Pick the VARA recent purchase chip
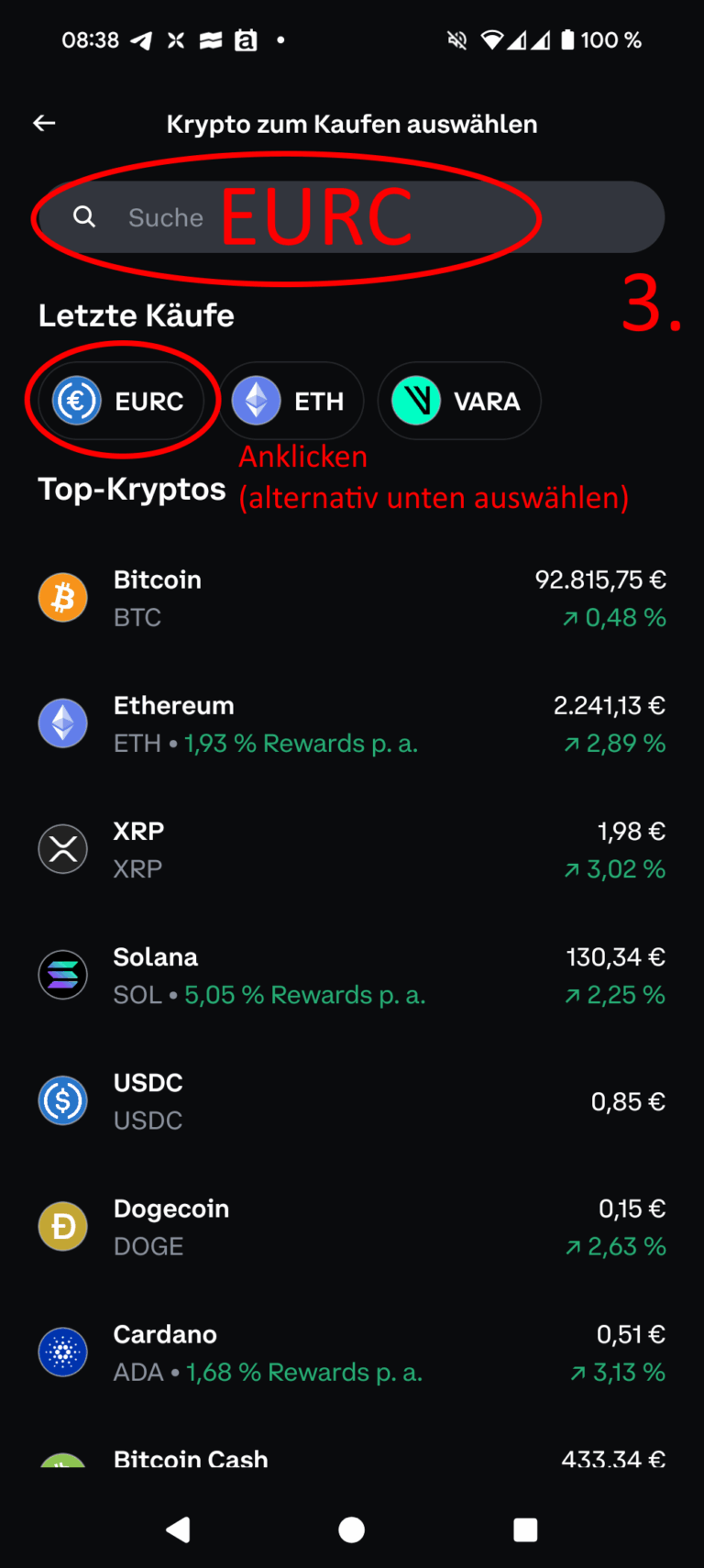 [x=459, y=401]
